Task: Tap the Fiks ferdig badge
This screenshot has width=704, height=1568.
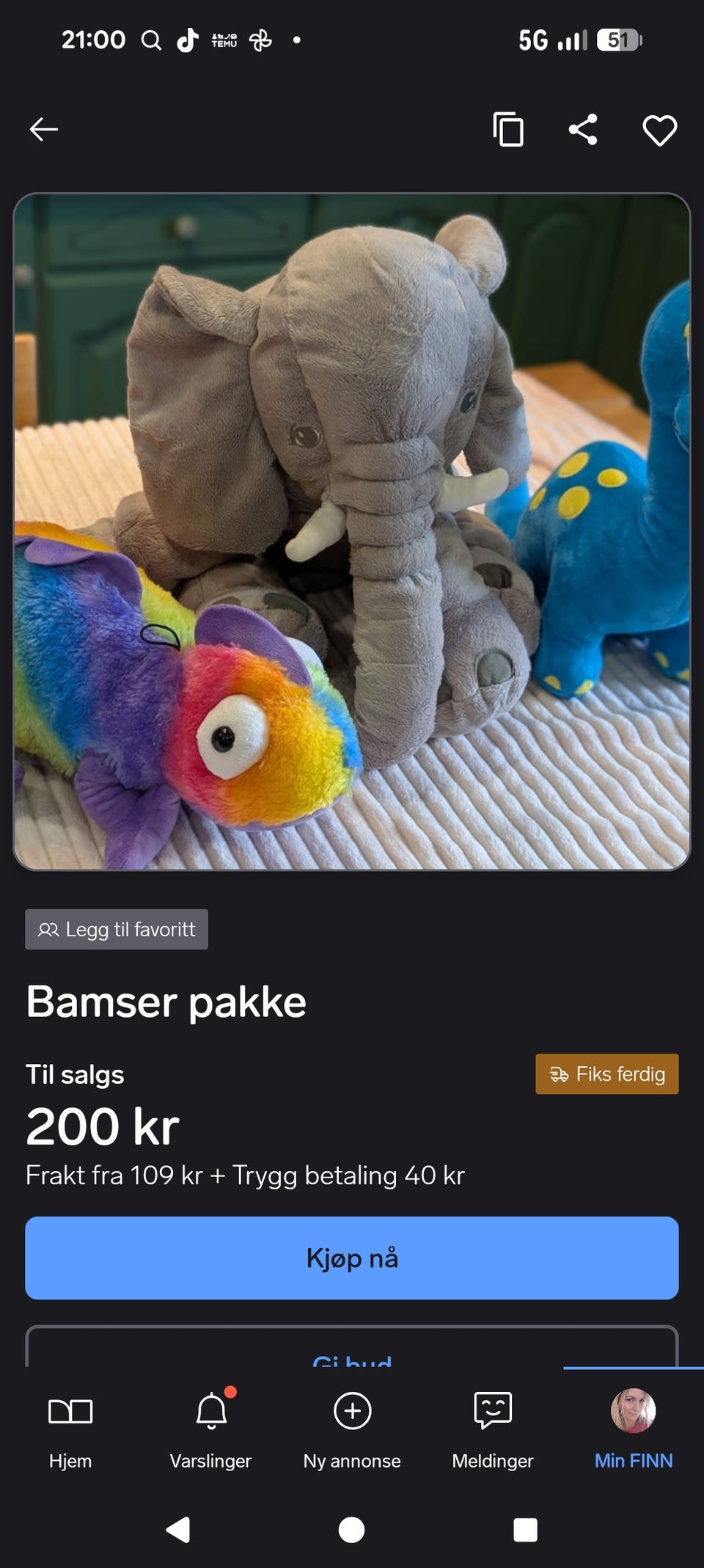Action: click(x=607, y=1074)
